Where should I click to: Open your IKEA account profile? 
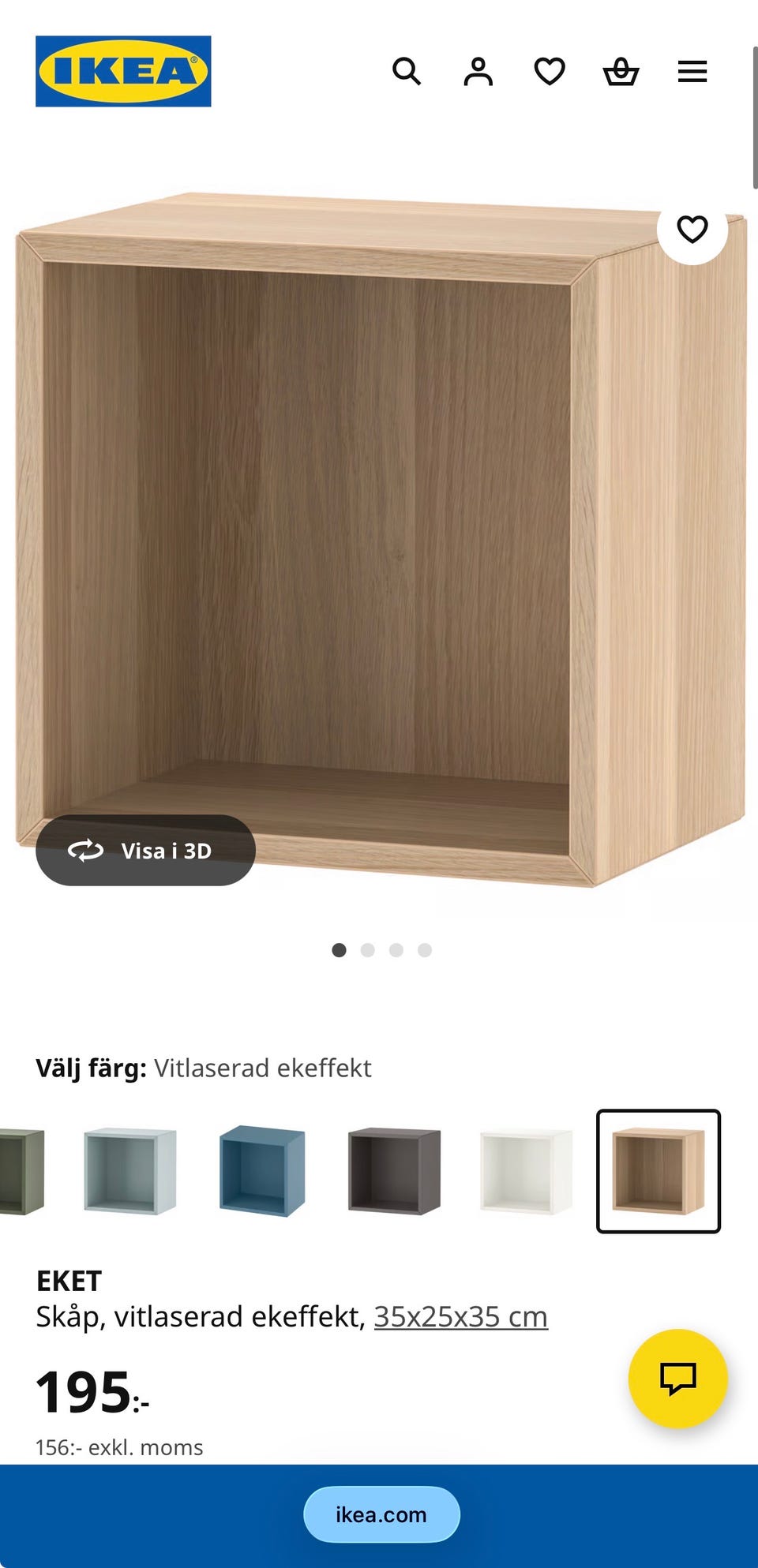point(478,73)
